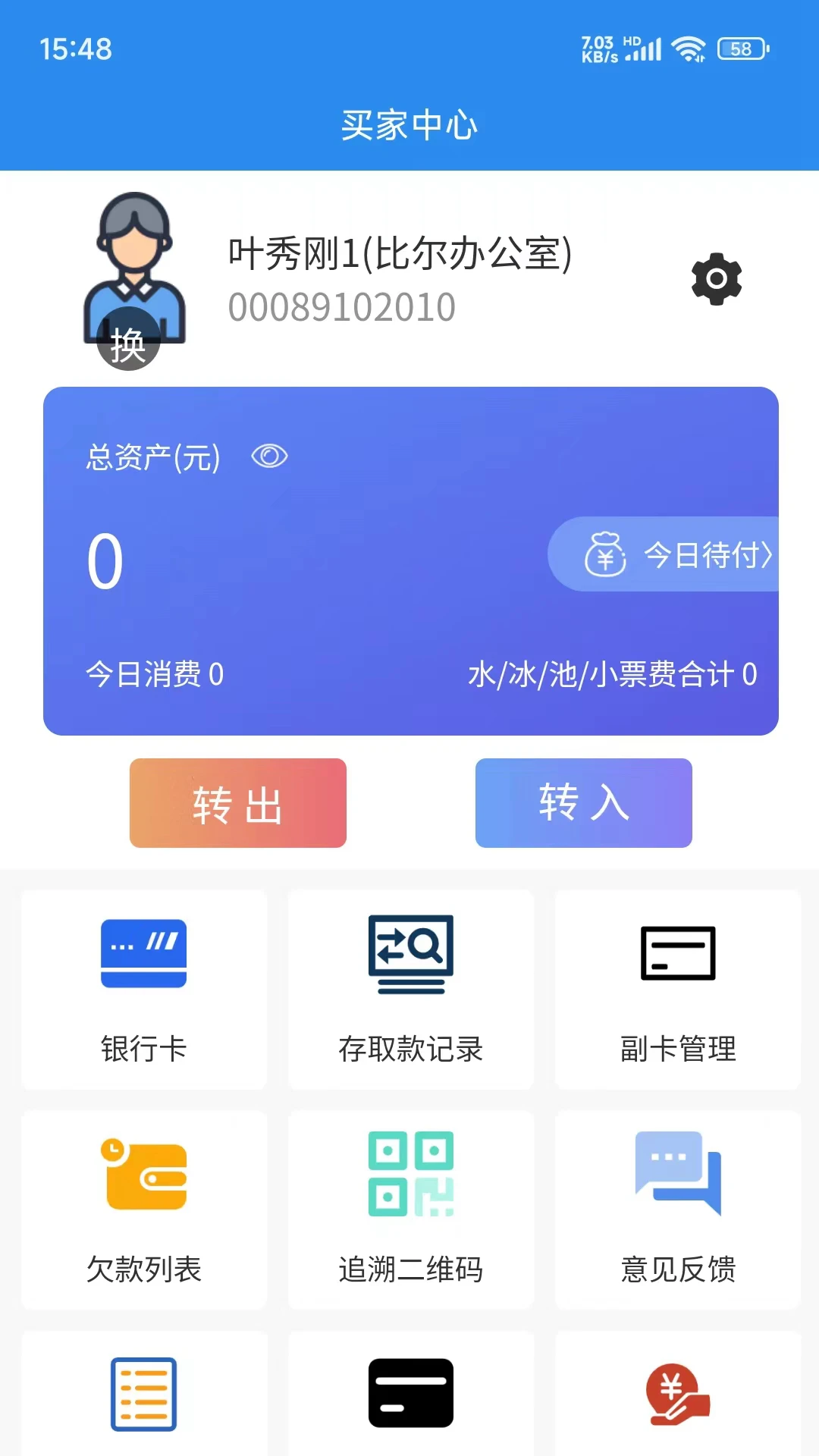Open 存取款记录 deposit records icon
819x1456 pixels.
coord(410,954)
